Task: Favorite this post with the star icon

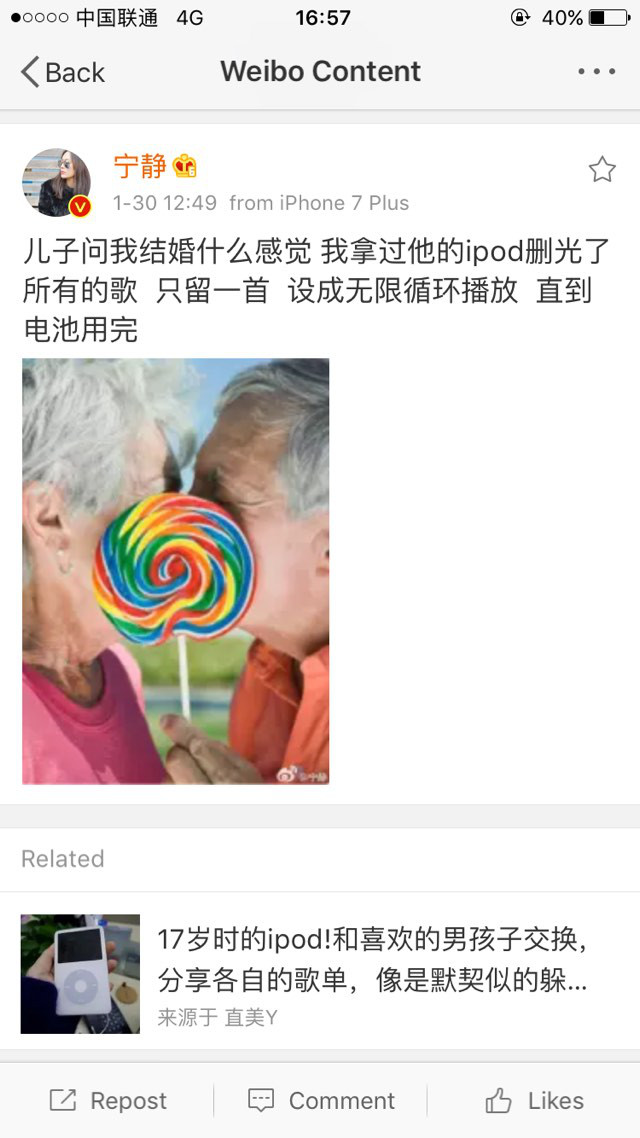Action: pyautogui.click(x=602, y=170)
